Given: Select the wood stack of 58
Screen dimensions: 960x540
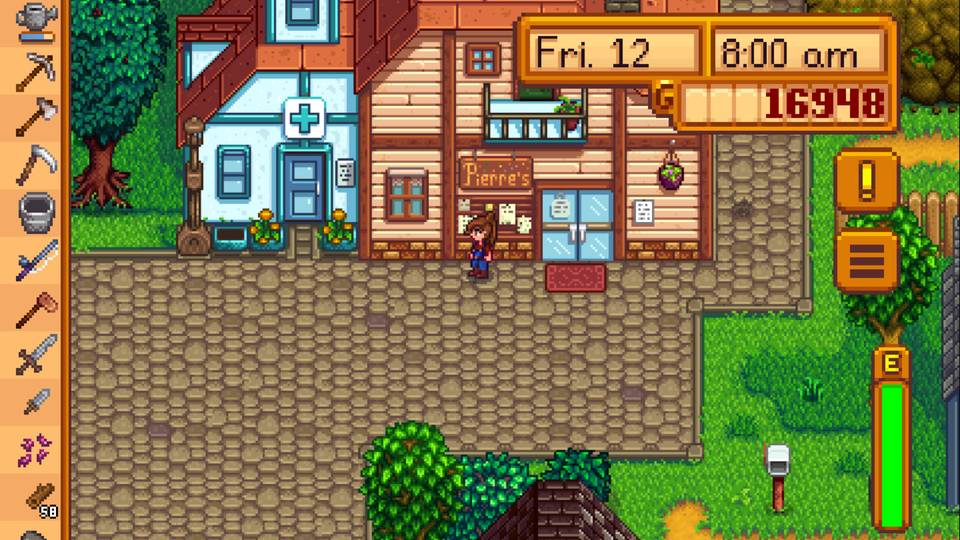Looking at the screenshot, I should 38,498.
